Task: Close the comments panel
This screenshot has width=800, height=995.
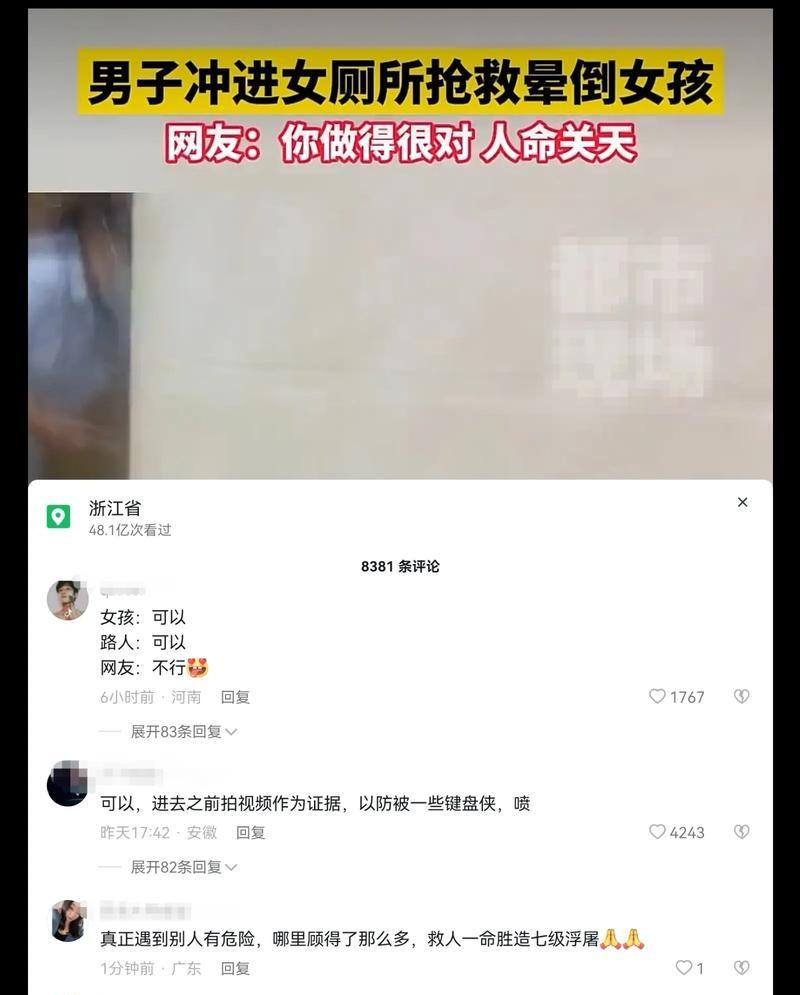Action: [x=742, y=502]
